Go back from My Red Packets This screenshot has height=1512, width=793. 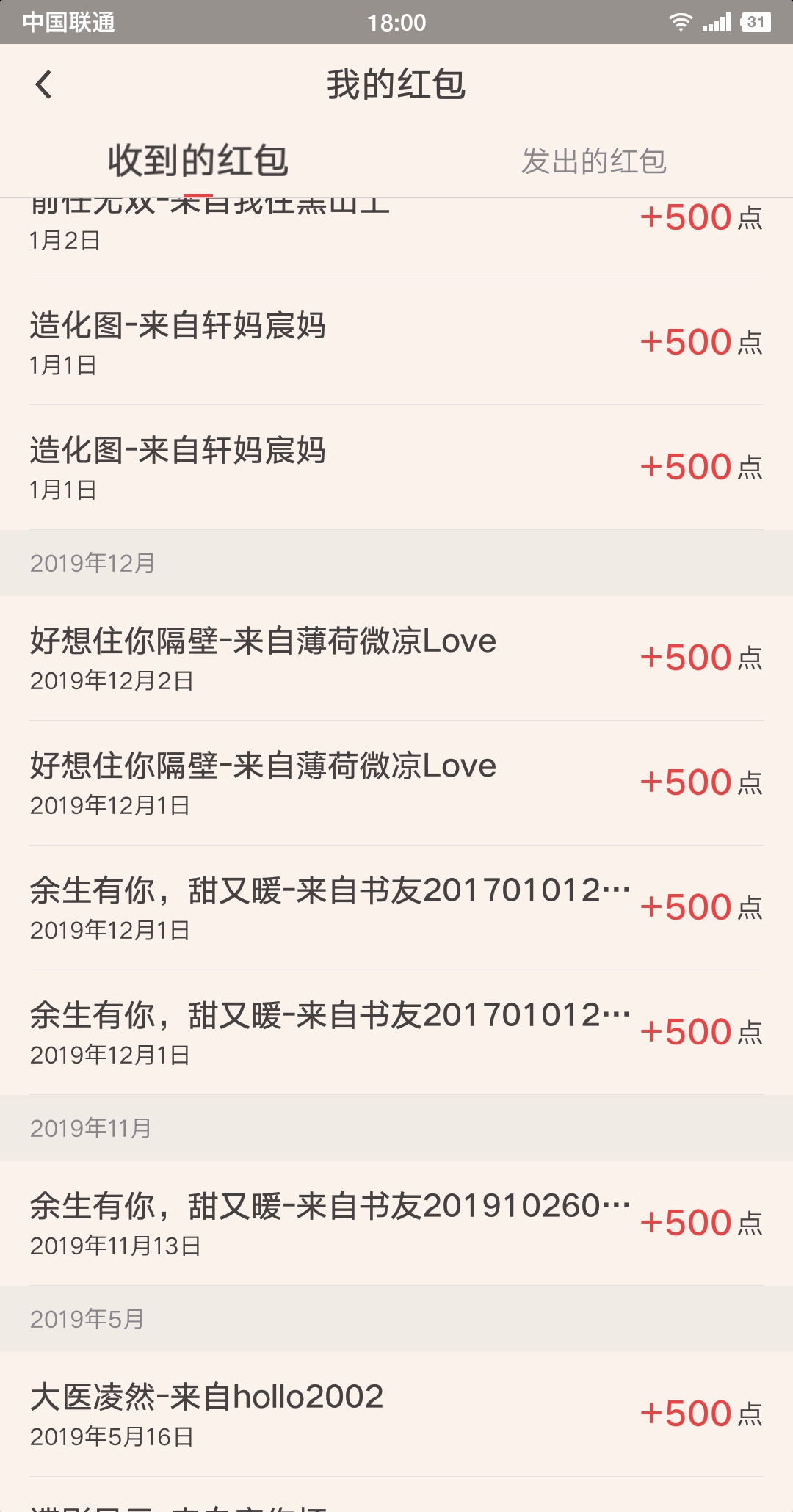click(44, 84)
